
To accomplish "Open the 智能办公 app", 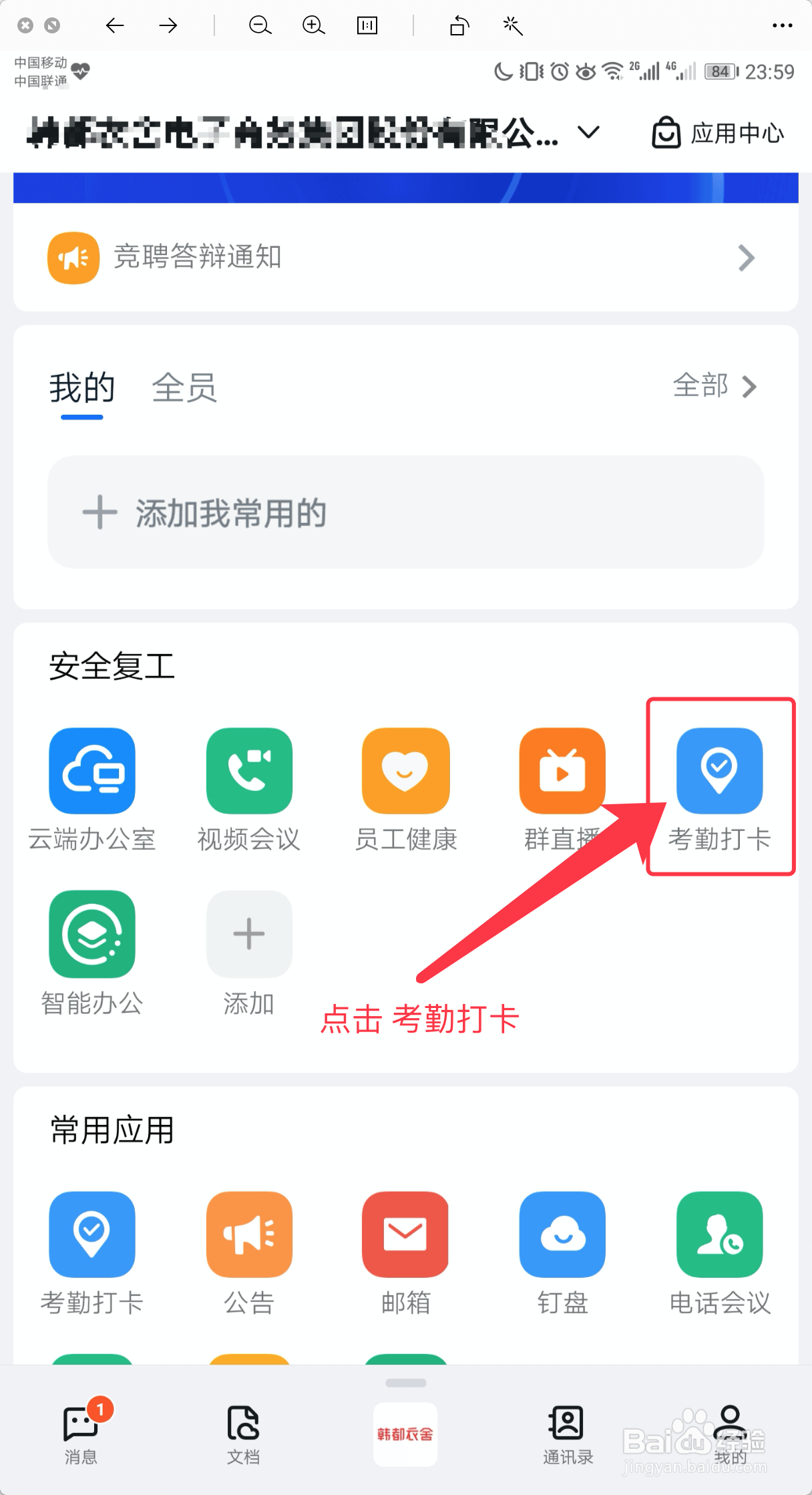I will click(91, 935).
